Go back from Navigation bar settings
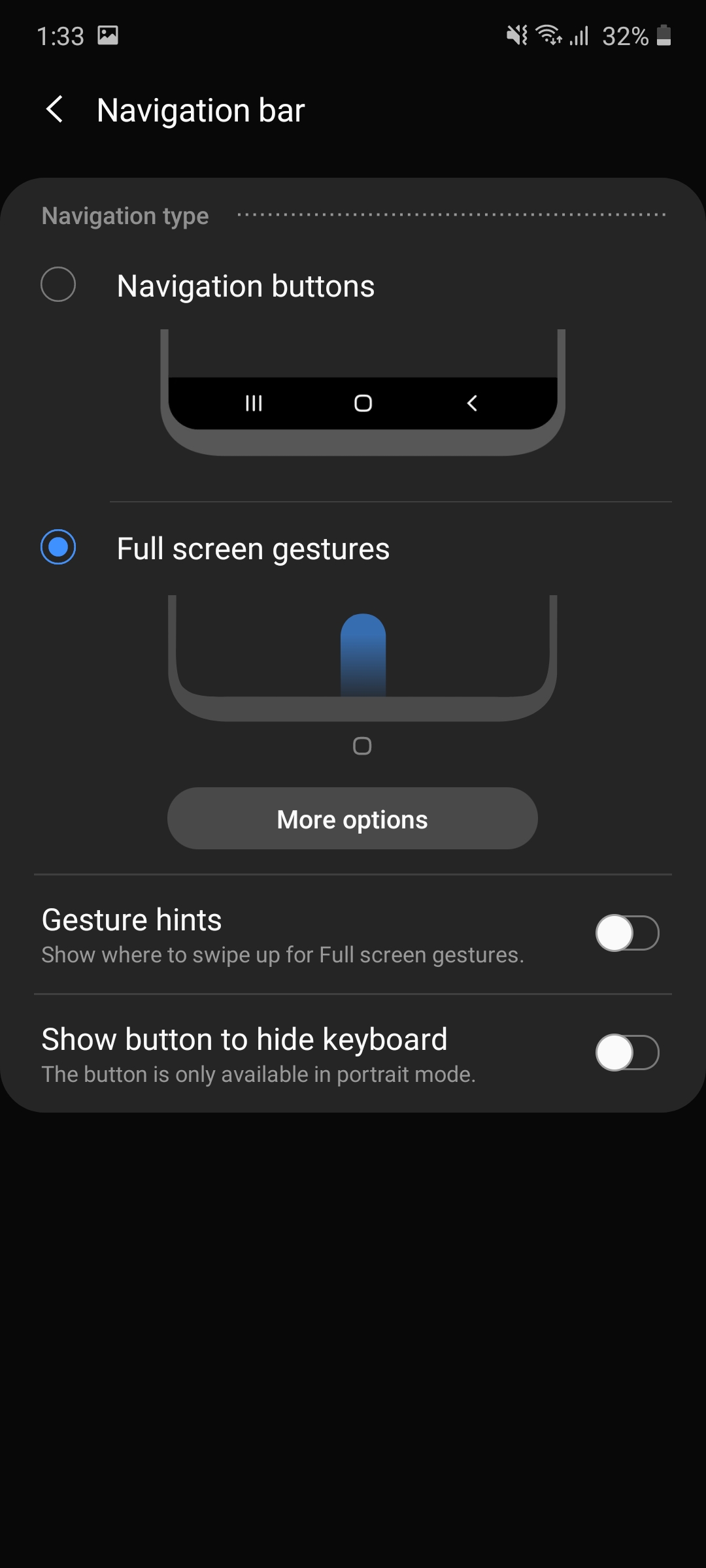The height and width of the screenshot is (1568, 706). tap(56, 109)
